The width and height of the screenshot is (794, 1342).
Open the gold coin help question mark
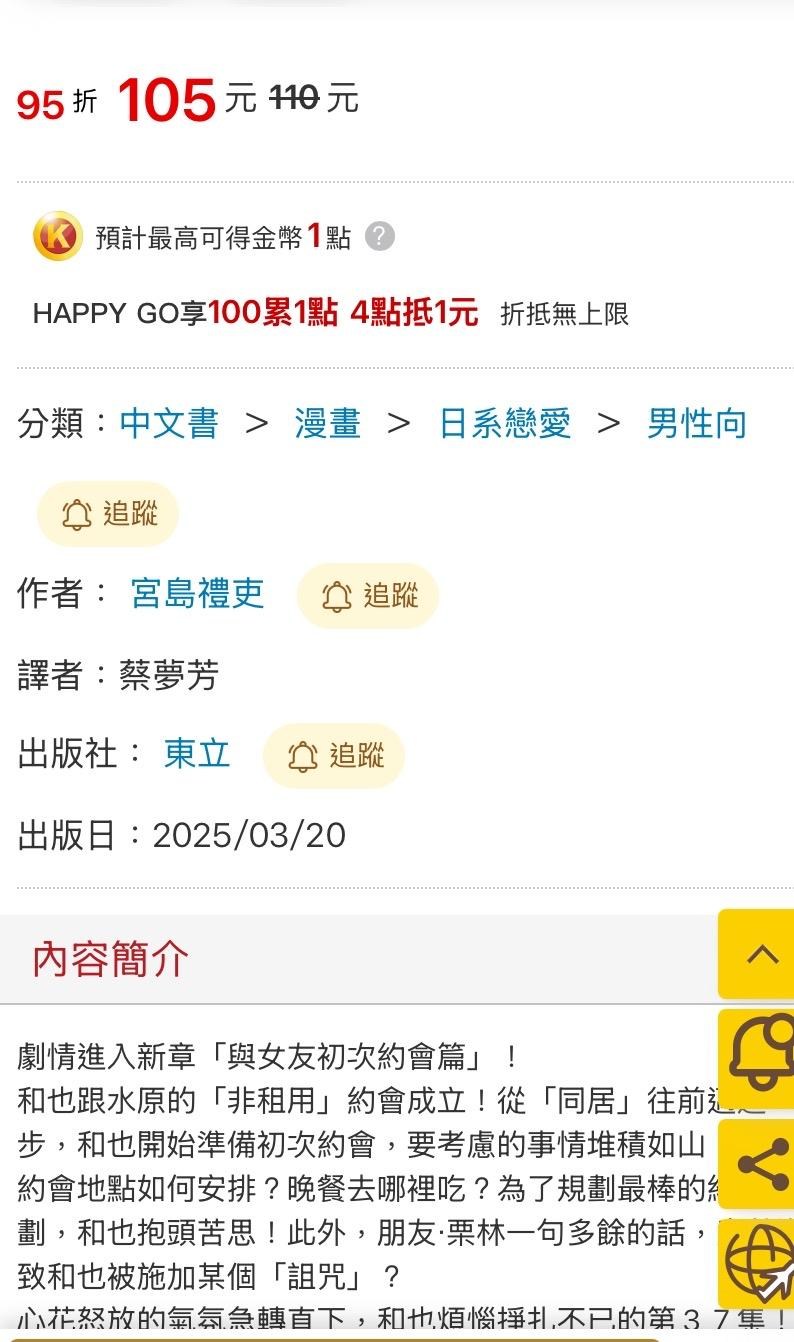380,237
